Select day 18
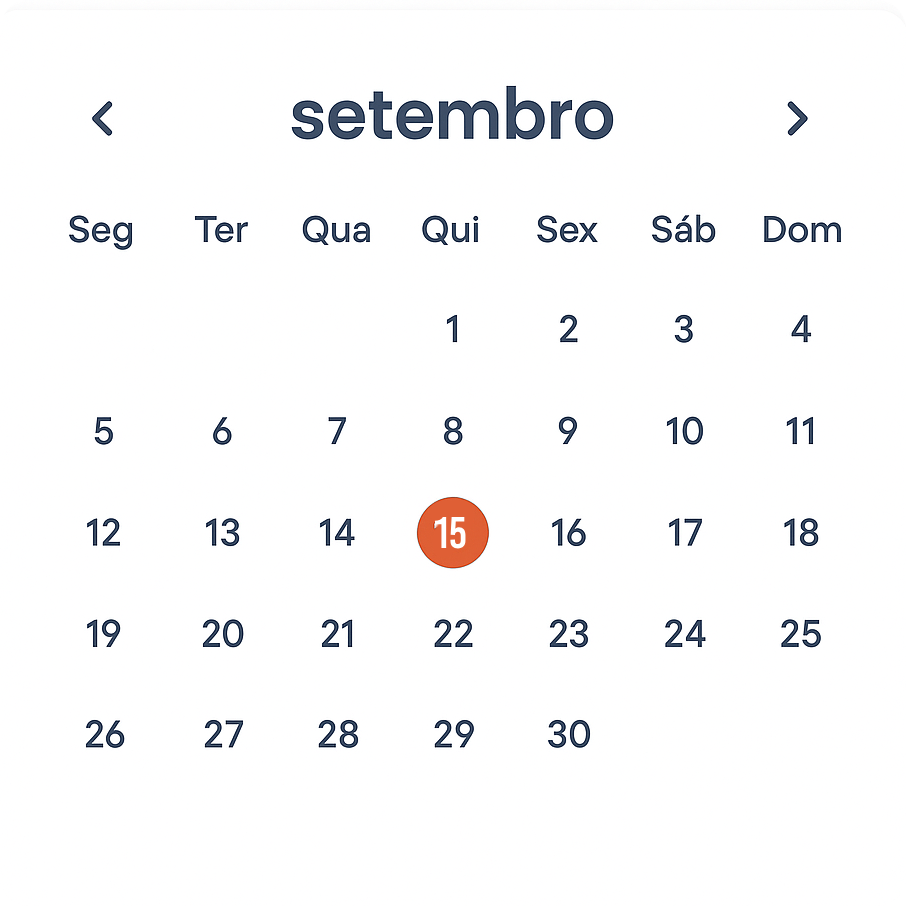 [800, 533]
